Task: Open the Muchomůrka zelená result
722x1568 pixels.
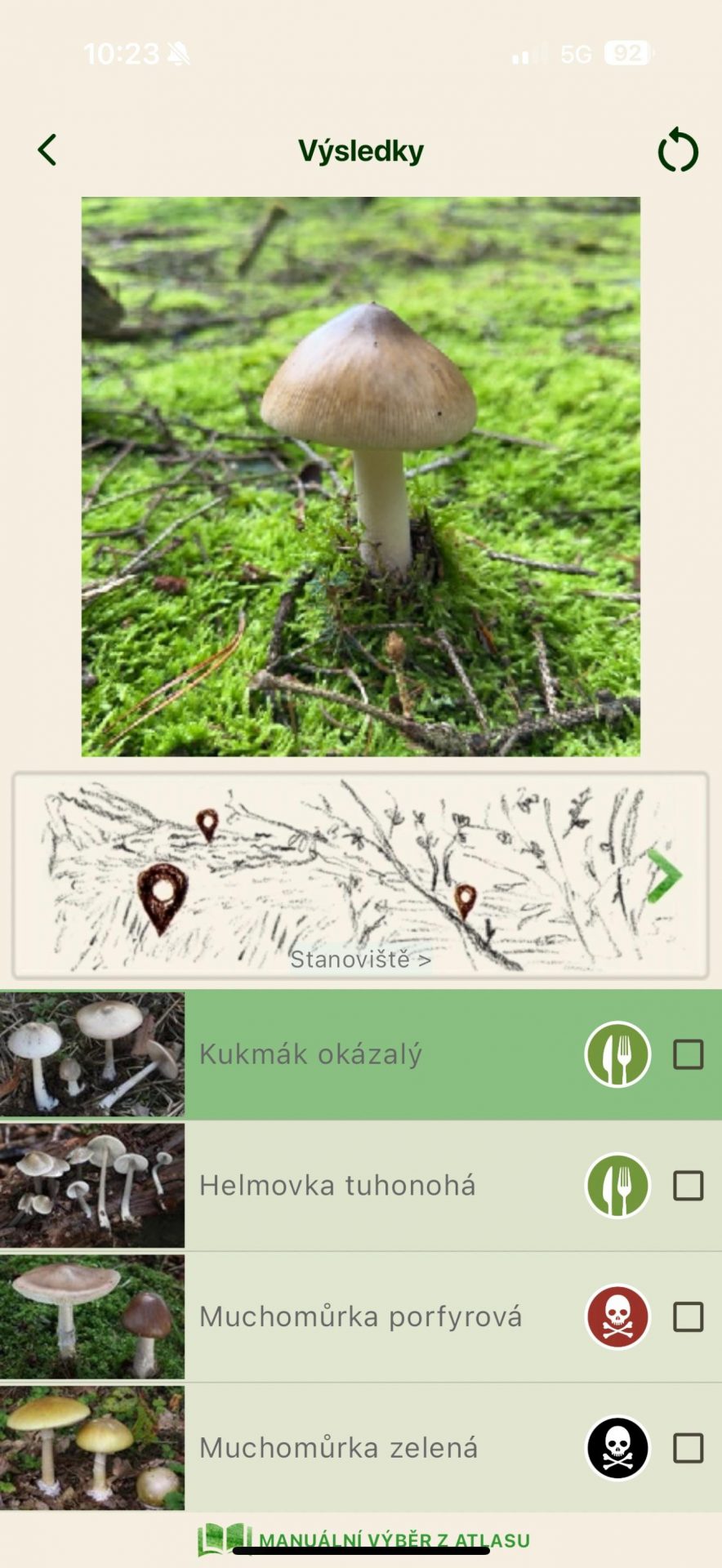Action: 361,1448
